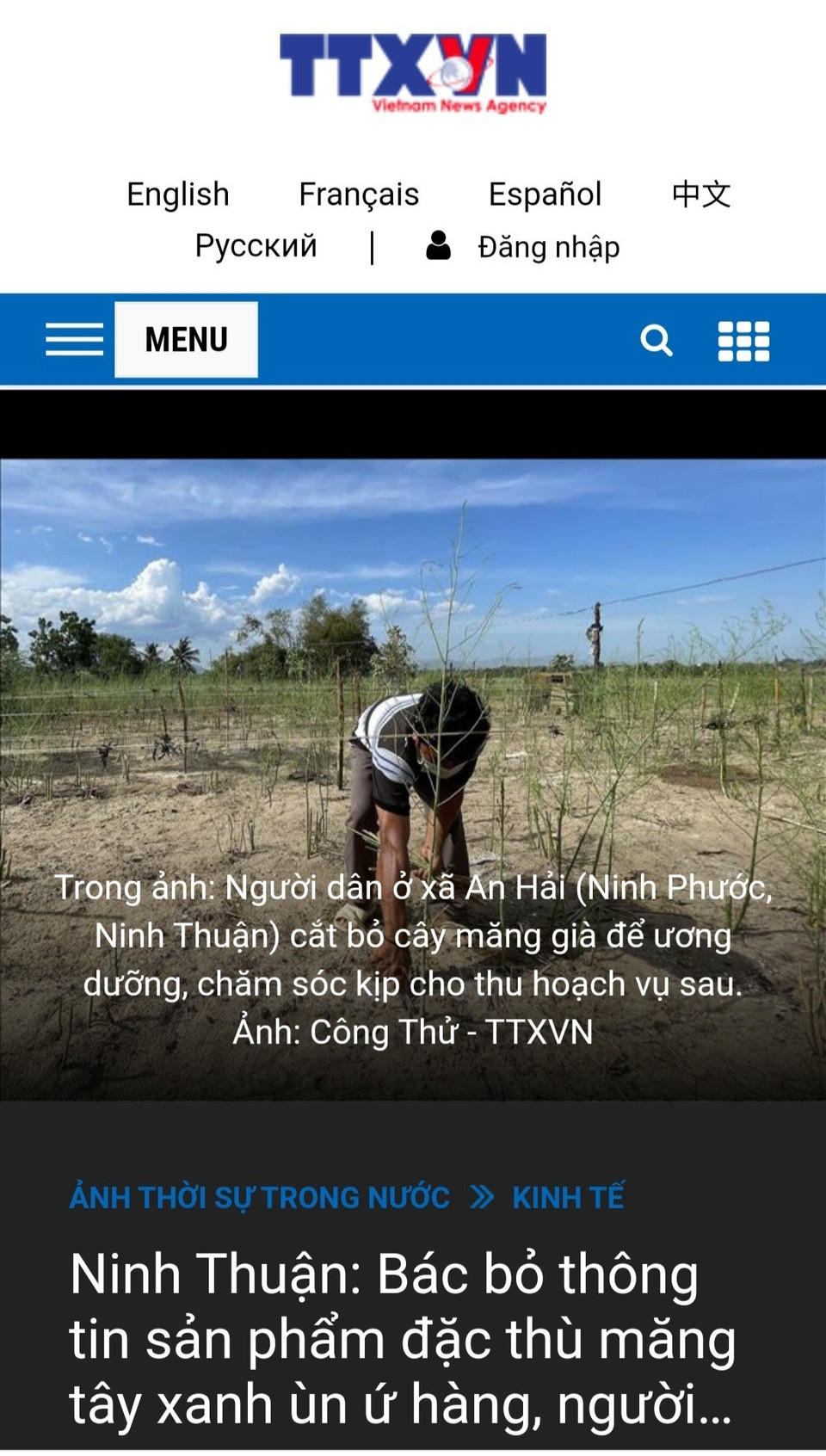Click the Đăng nhập login link
This screenshot has width=826, height=1456.
[x=548, y=246]
